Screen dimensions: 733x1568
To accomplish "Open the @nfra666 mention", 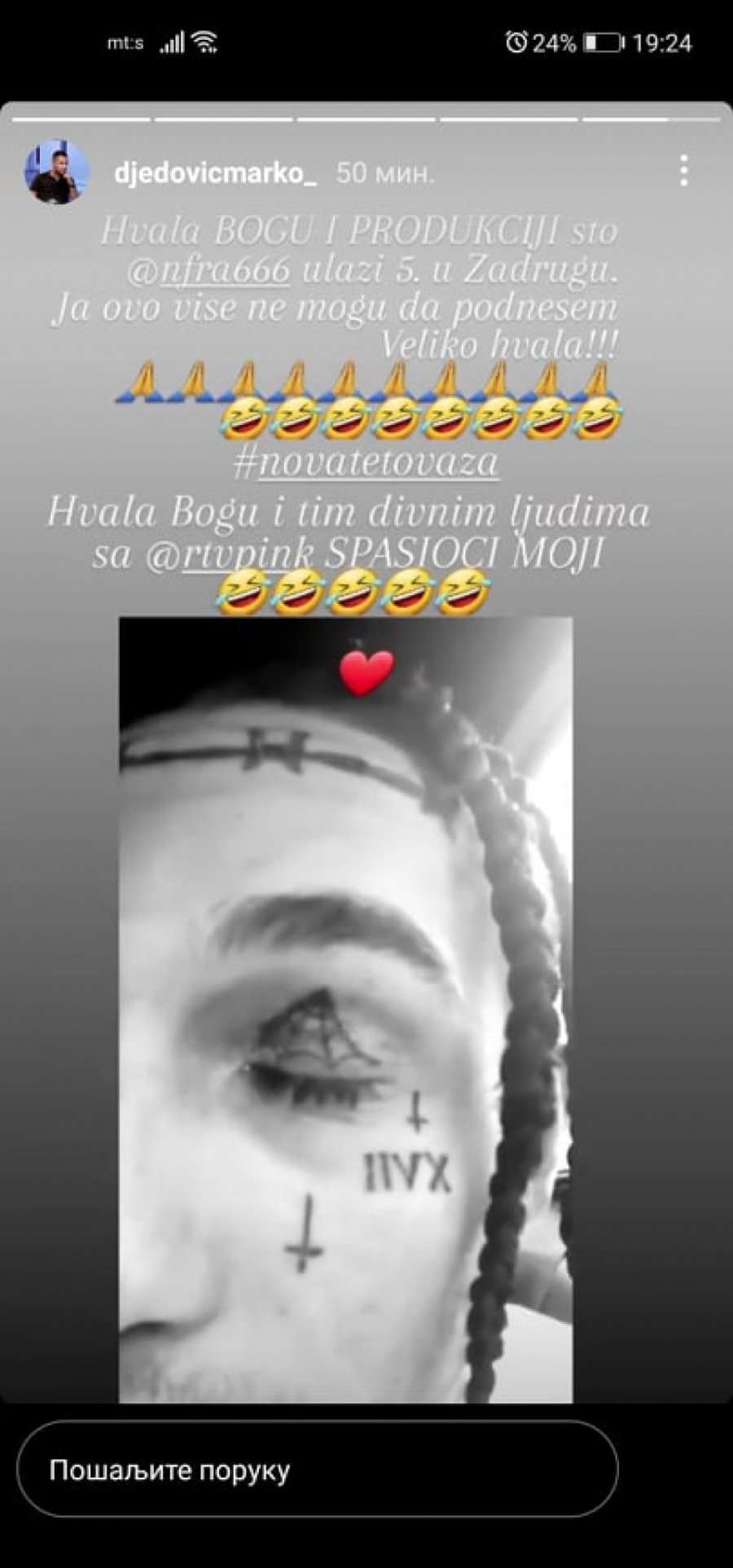I will click(208, 270).
